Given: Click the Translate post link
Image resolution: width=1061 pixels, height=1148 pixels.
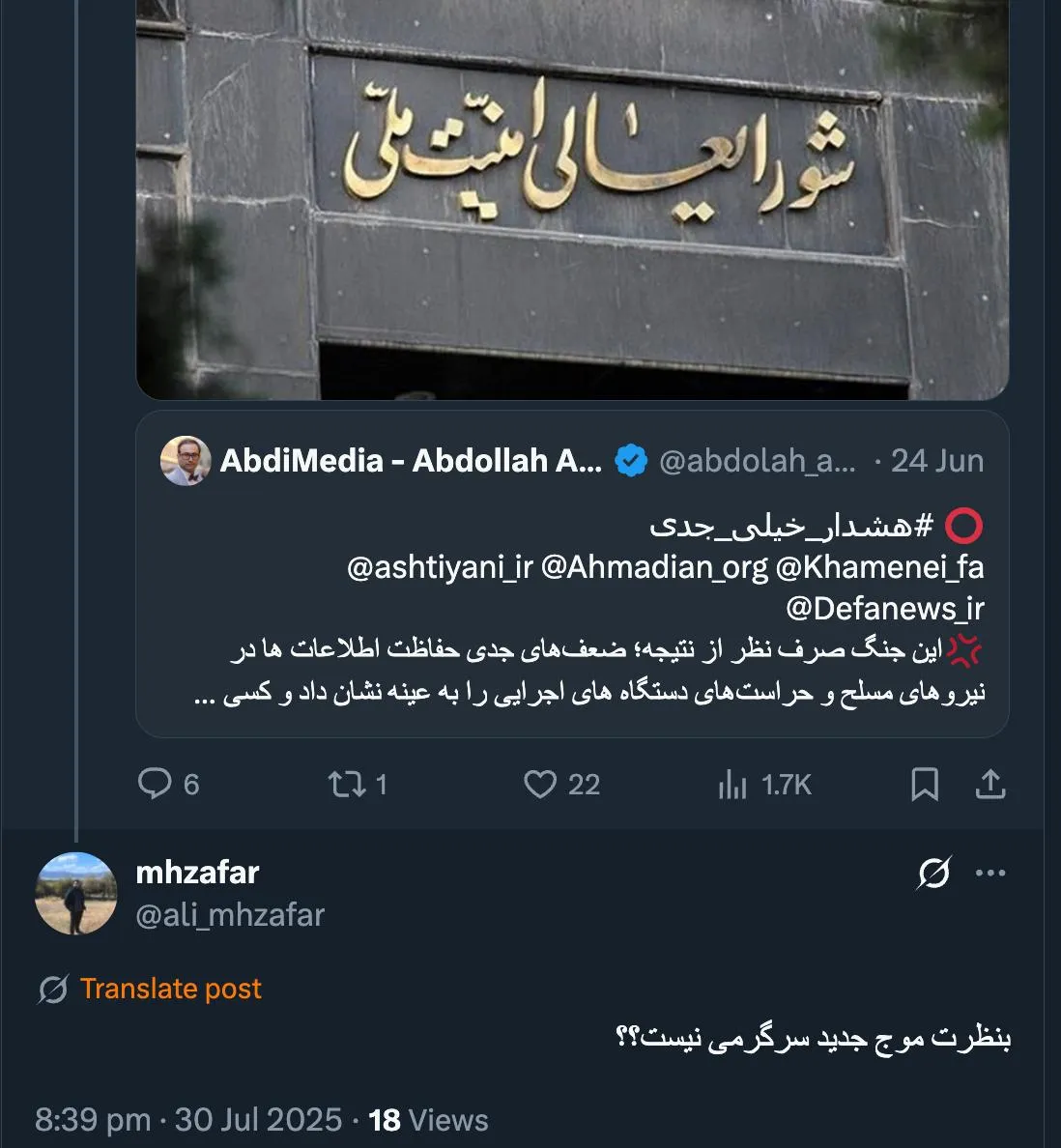Looking at the screenshot, I should click(x=171, y=988).
